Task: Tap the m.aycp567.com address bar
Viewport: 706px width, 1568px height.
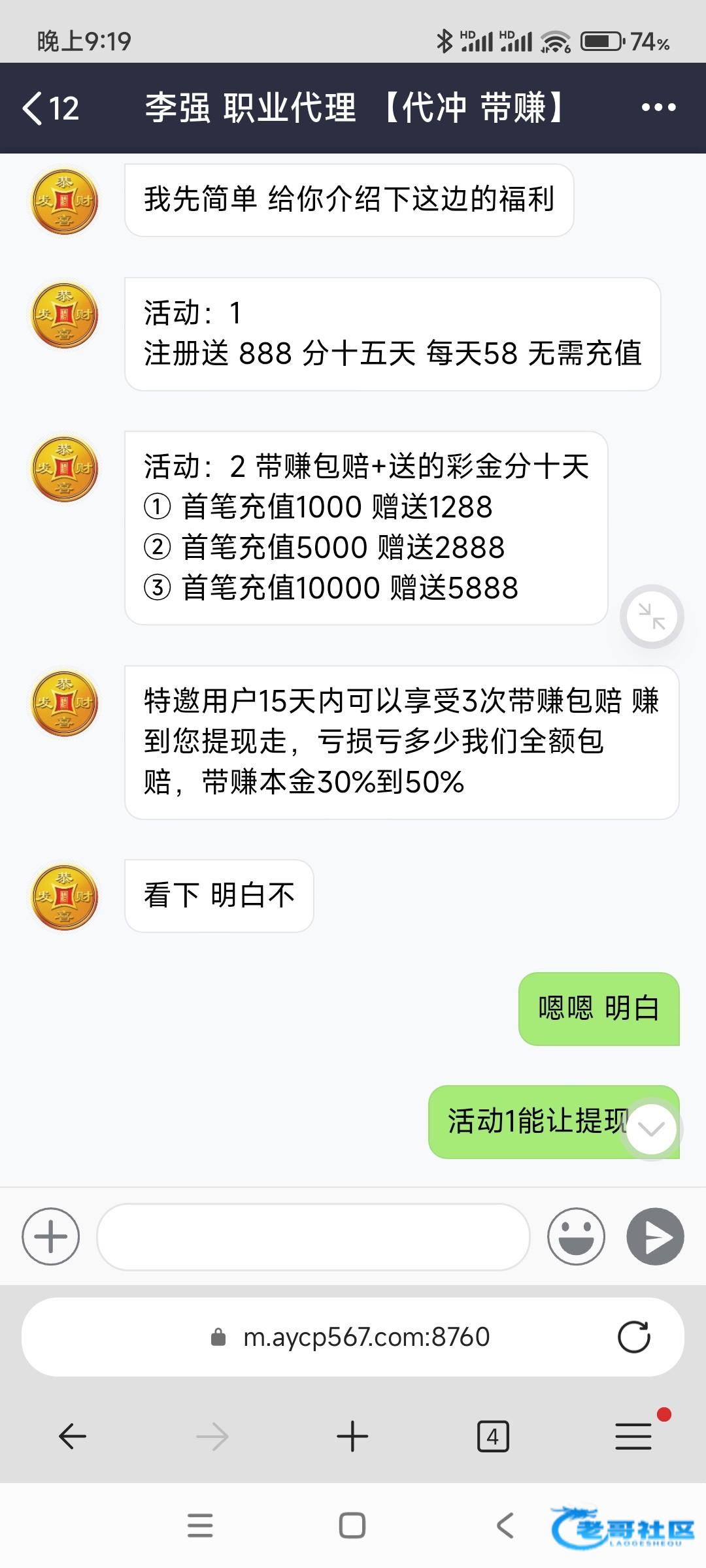Action: 353,1337
